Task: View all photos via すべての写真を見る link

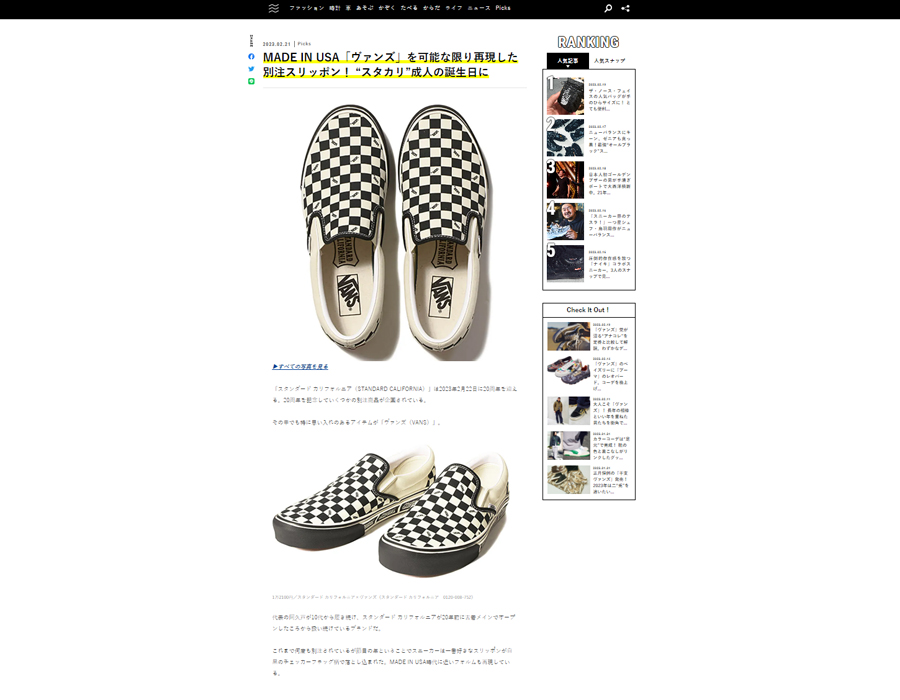Action: [x=301, y=367]
